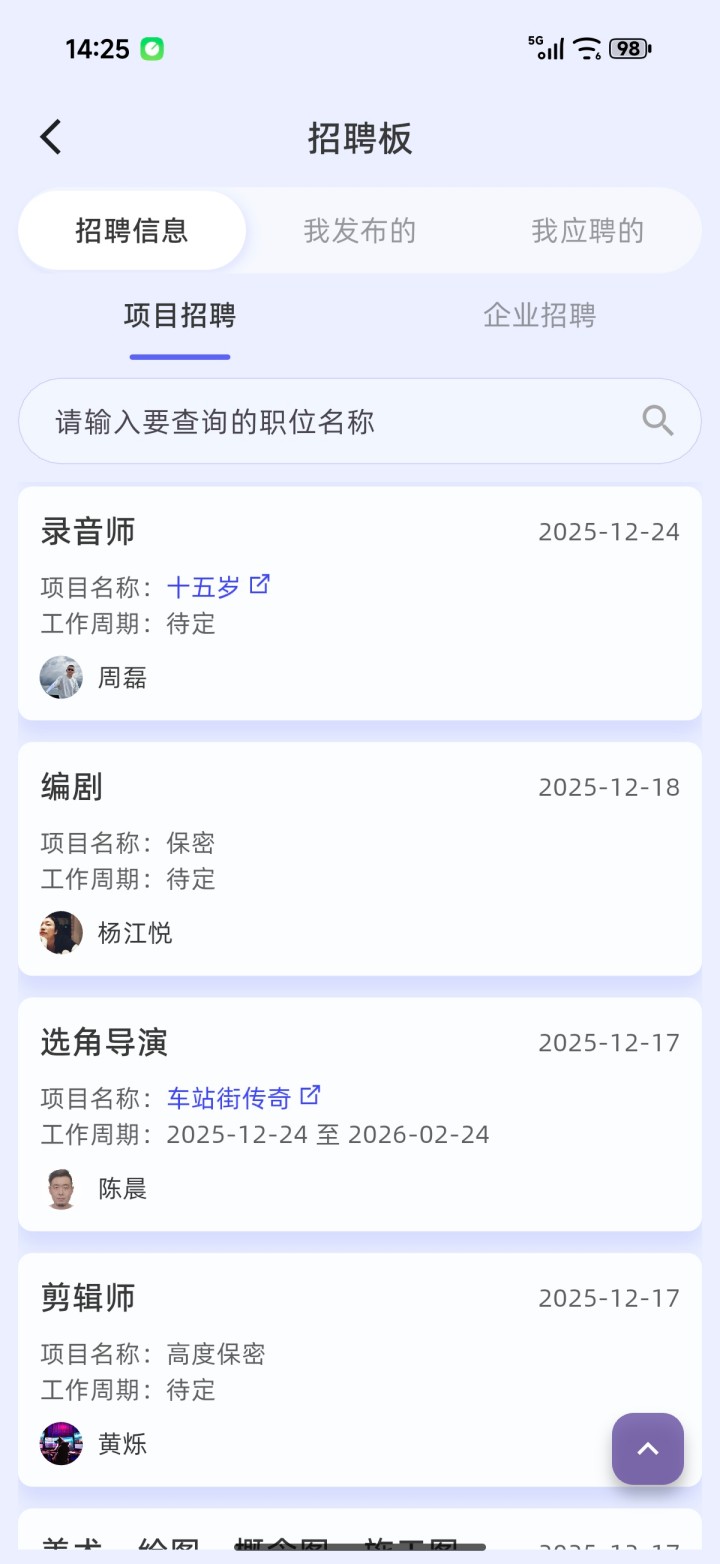This screenshot has height=1564, width=720.
Task: Tap 周磊's avatar on the 录音师 card
Action: pyautogui.click(x=61, y=677)
